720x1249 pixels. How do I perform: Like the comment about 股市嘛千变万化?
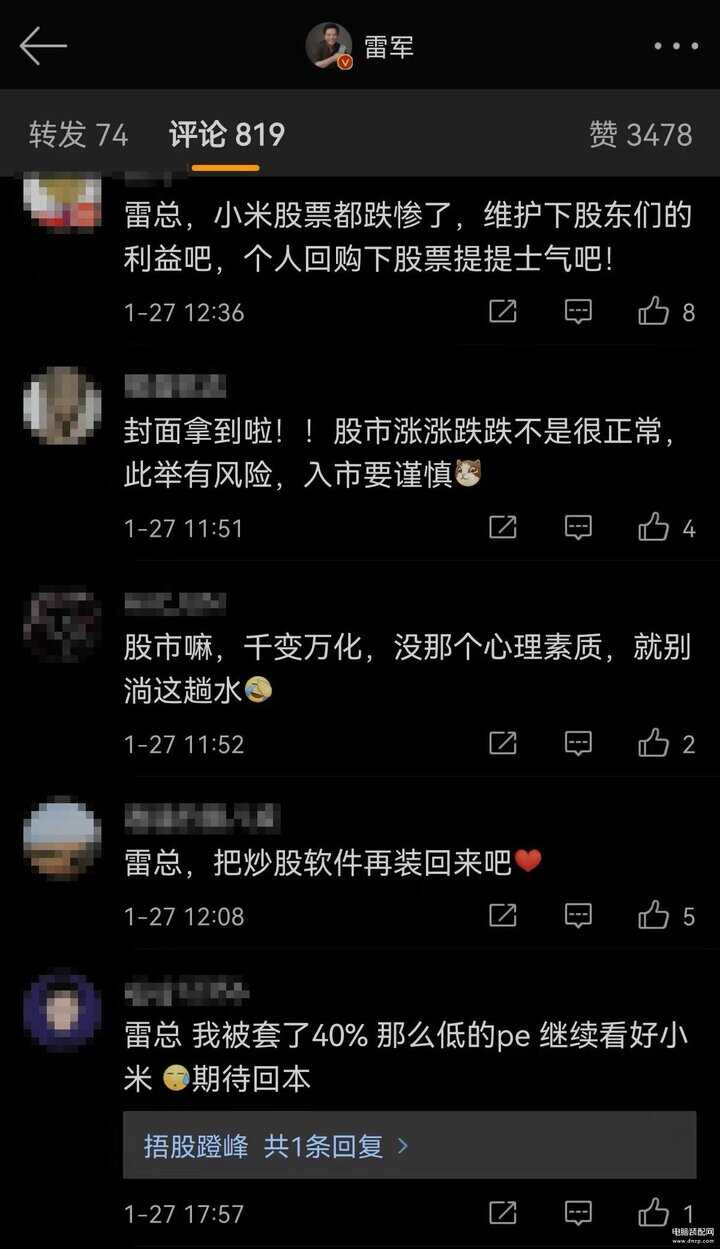click(x=654, y=743)
